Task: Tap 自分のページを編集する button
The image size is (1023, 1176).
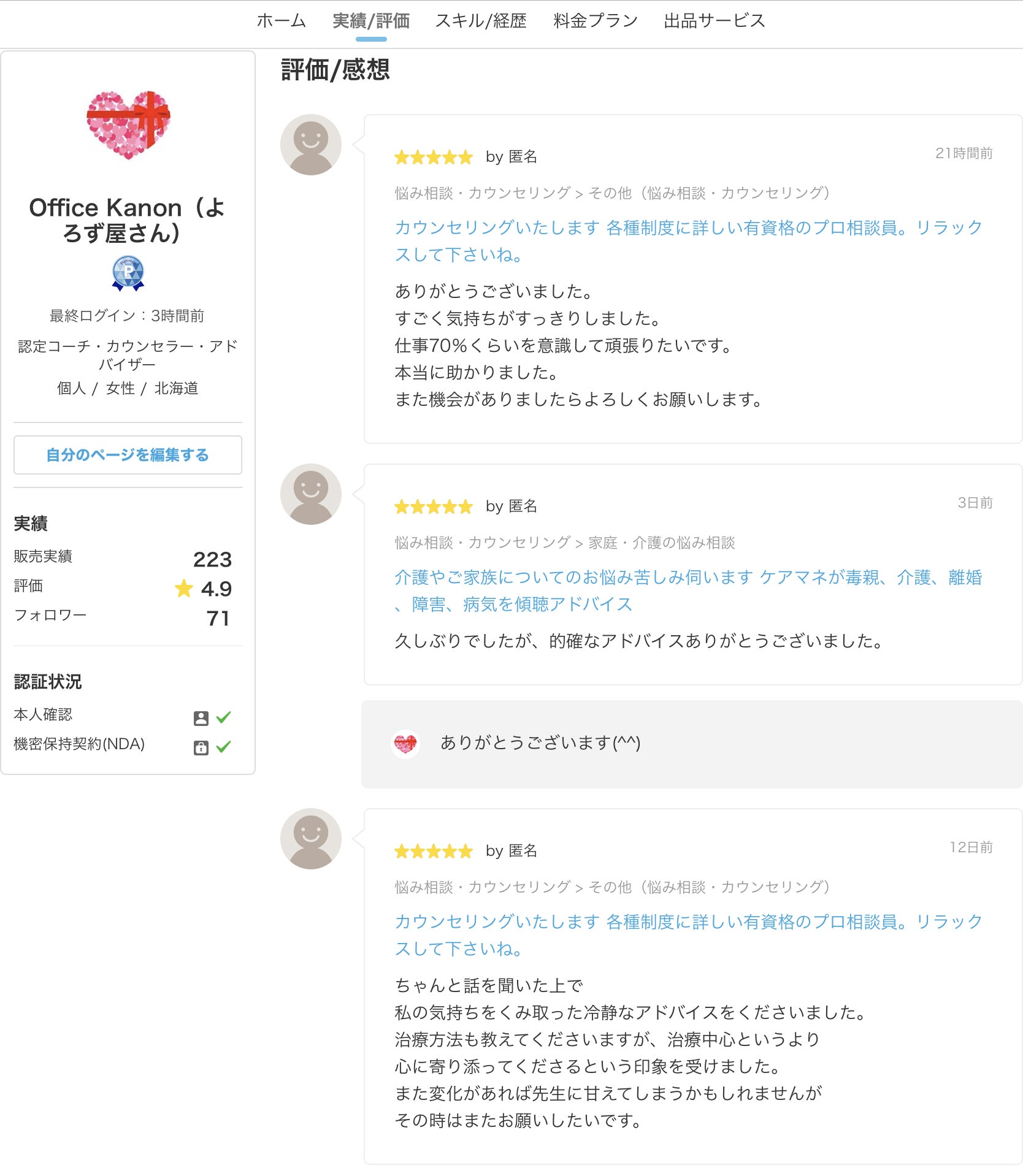Action: [x=128, y=455]
